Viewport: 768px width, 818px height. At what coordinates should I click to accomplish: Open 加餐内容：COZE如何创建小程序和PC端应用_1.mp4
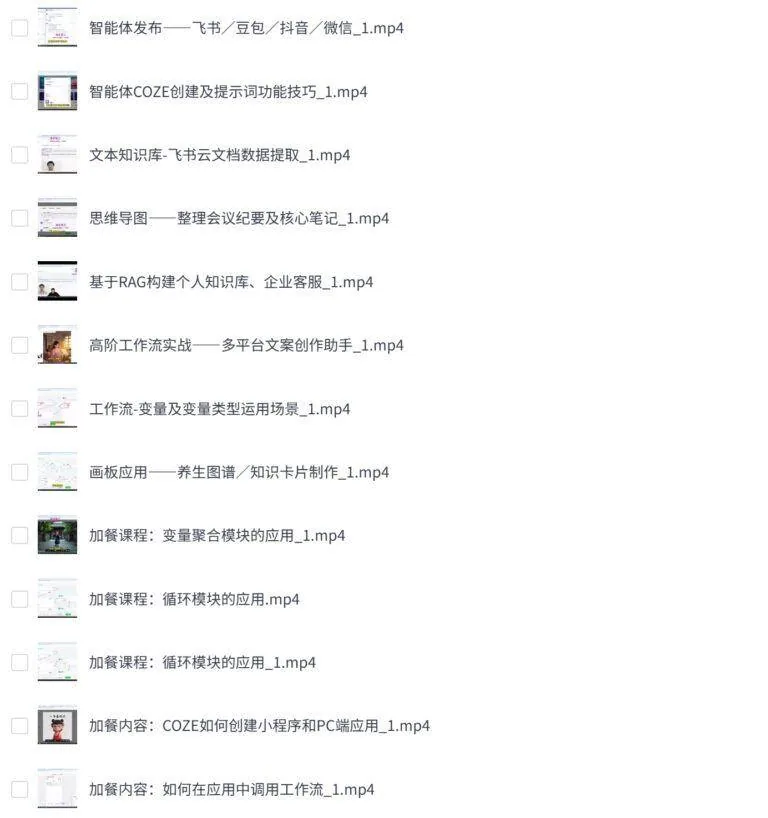[259, 726]
